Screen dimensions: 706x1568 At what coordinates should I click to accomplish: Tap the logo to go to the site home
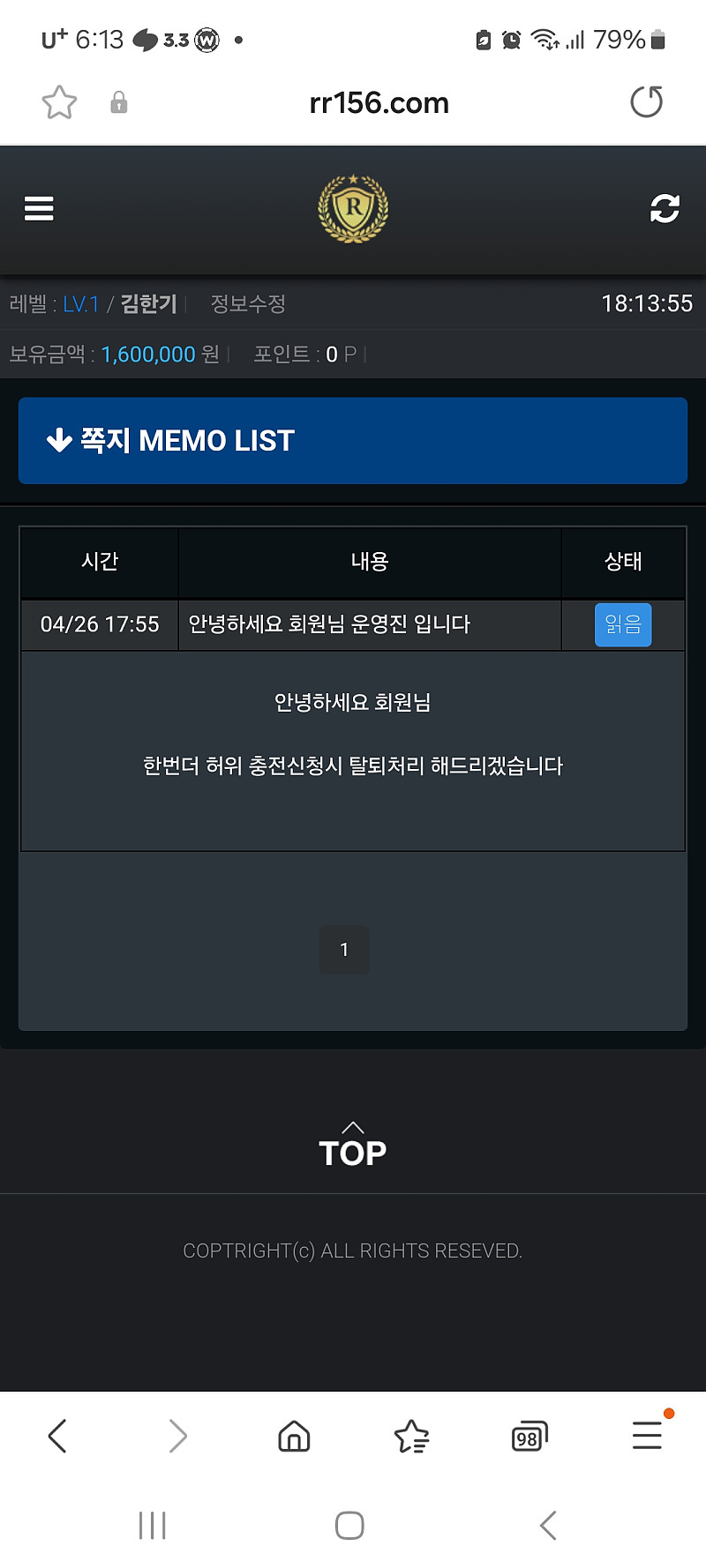[x=353, y=209]
